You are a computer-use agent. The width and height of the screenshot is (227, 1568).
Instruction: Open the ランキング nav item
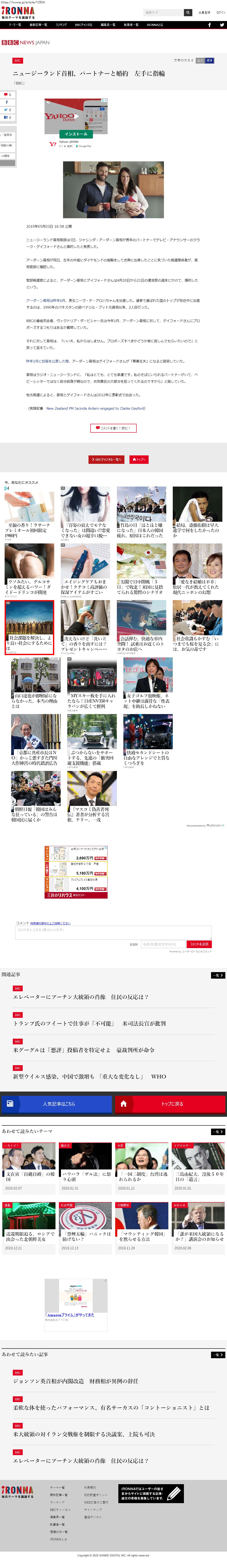(x=61, y=25)
